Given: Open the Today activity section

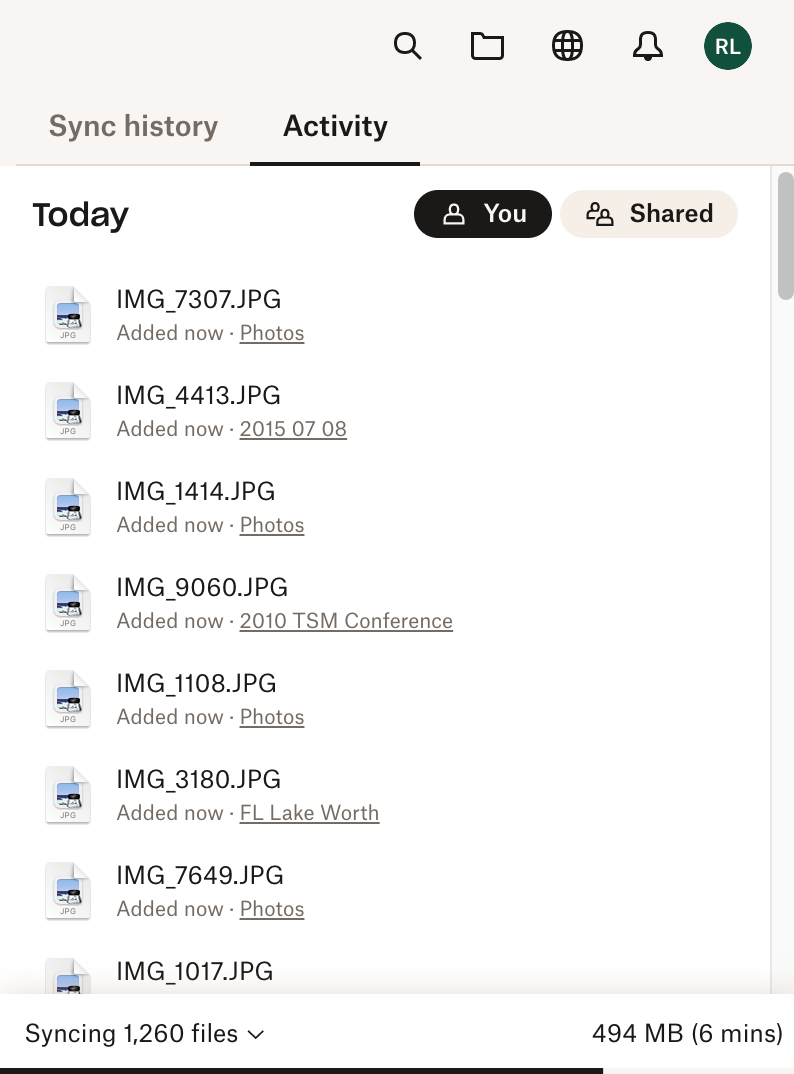Looking at the screenshot, I should (80, 215).
